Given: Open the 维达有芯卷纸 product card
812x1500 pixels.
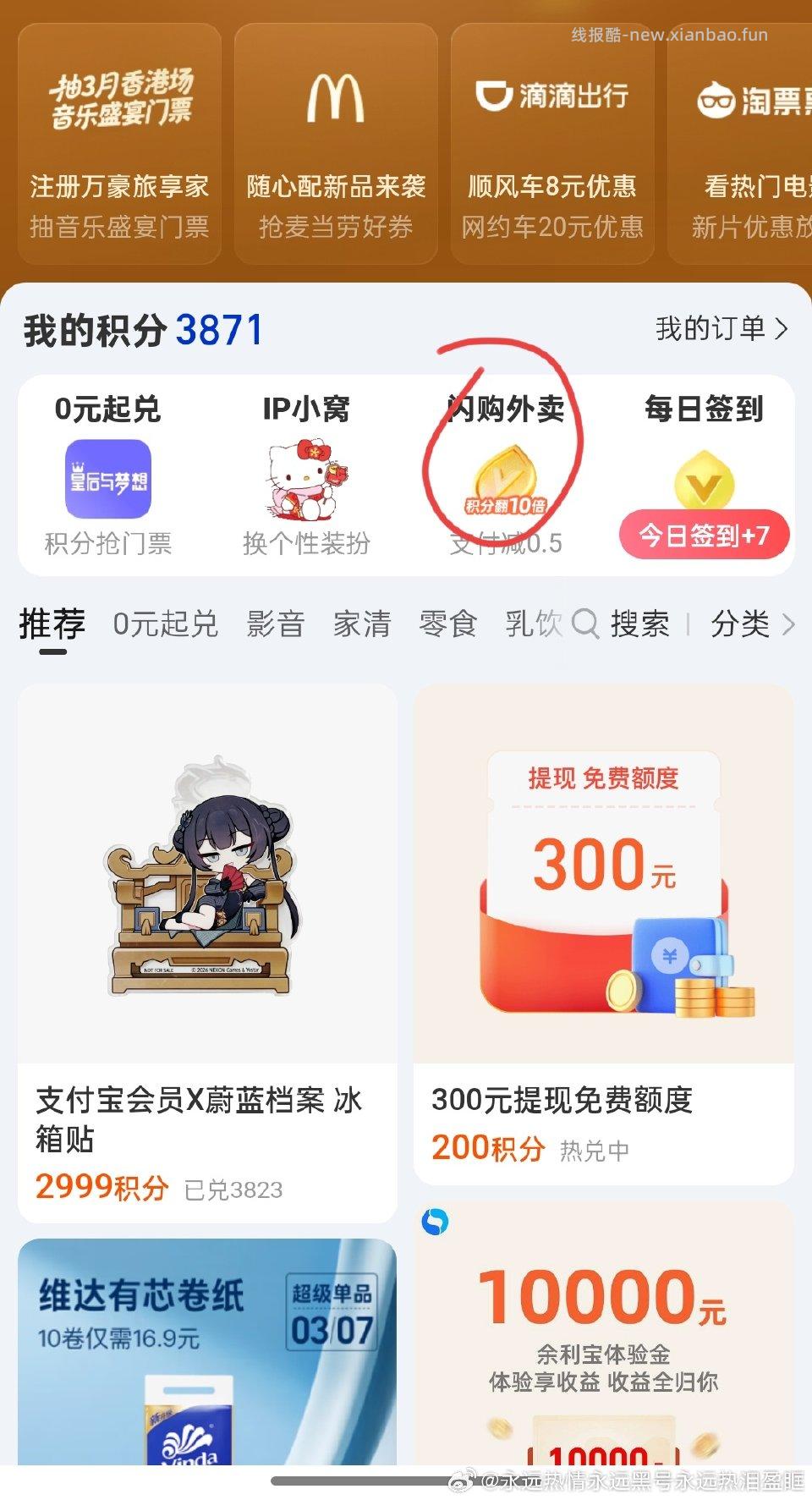Looking at the screenshot, I should pos(207,1352).
